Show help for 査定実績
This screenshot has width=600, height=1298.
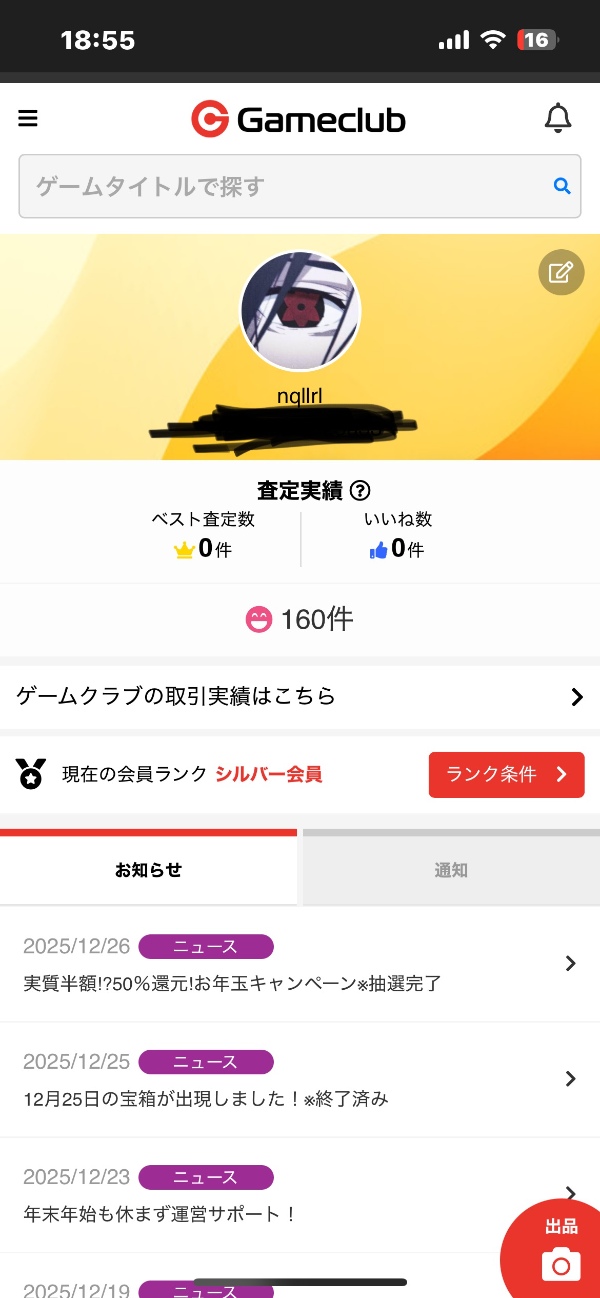pos(361,491)
